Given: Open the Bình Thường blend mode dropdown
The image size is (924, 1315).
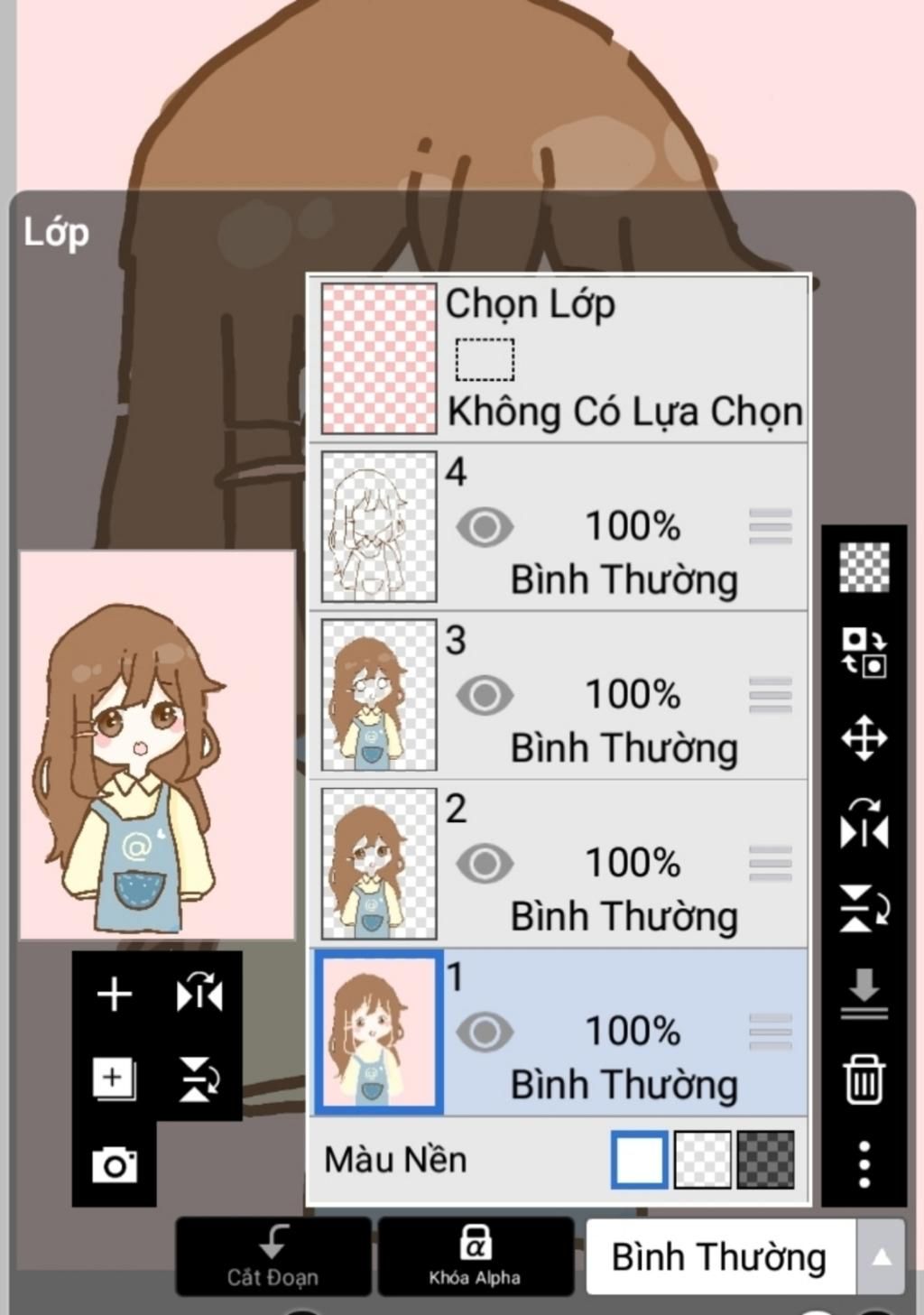Looking at the screenshot, I should click(x=744, y=1256).
